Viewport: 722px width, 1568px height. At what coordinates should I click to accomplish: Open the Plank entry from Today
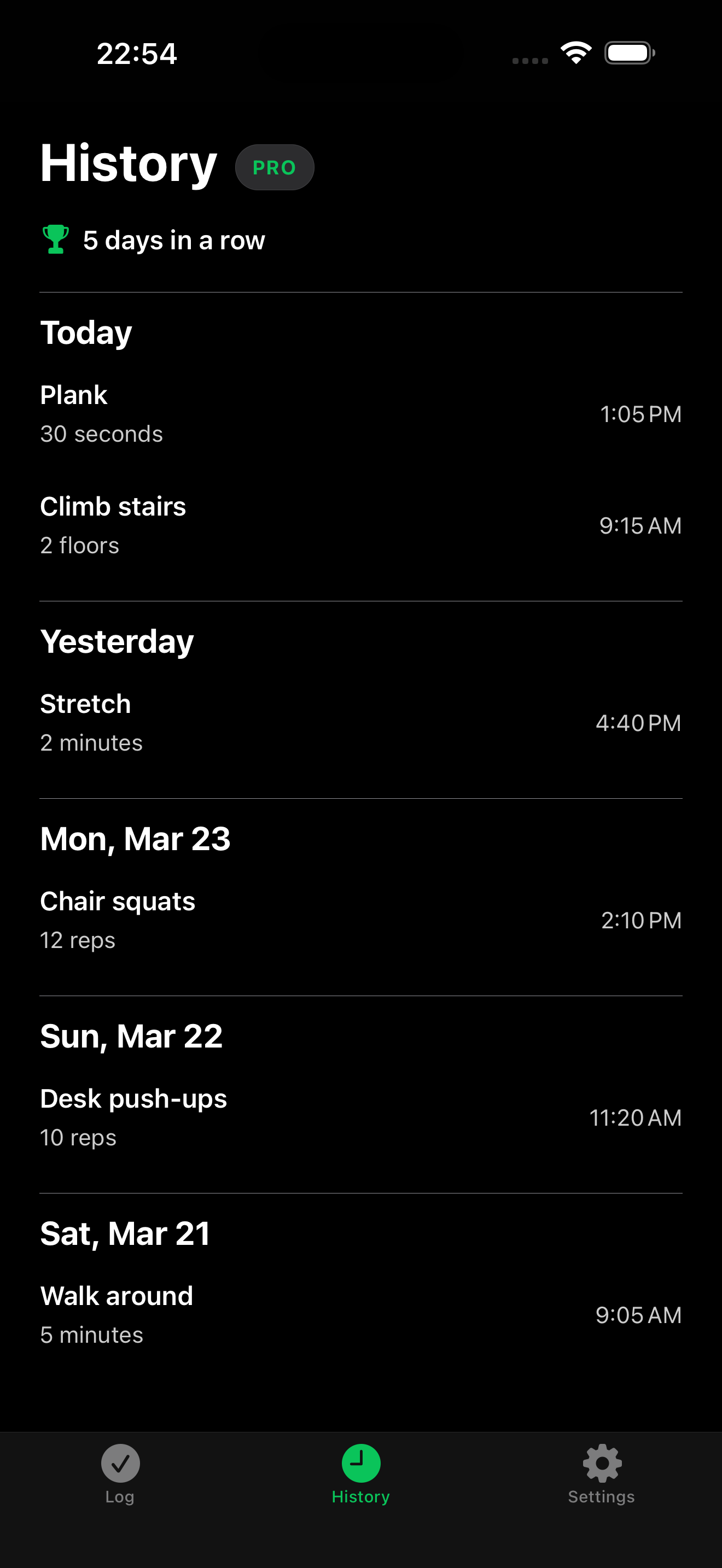pyautogui.click(x=361, y=413)
